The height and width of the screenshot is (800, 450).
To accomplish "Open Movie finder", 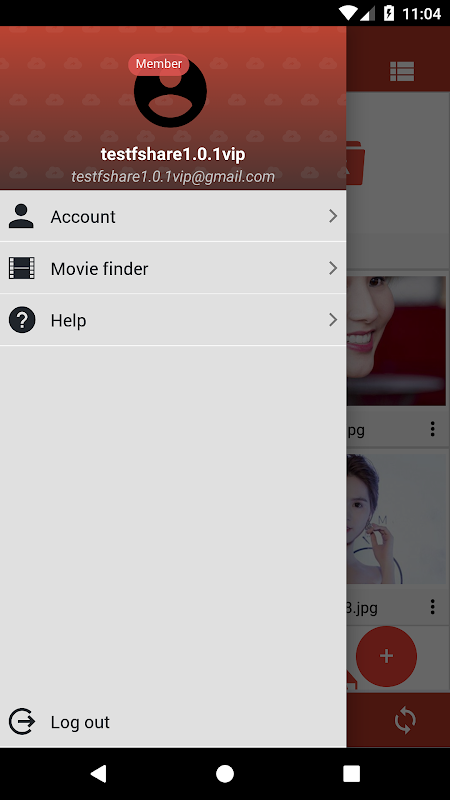I will pos(173,268).
